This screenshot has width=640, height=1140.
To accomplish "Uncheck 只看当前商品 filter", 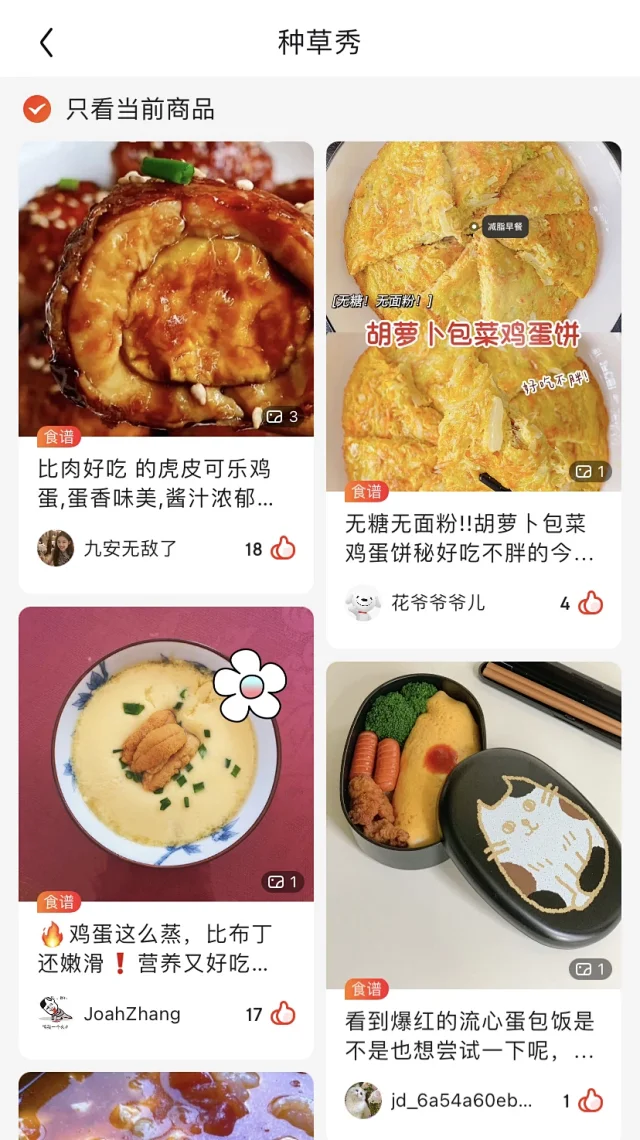I will pyautogui.click(x=37, y=108).
